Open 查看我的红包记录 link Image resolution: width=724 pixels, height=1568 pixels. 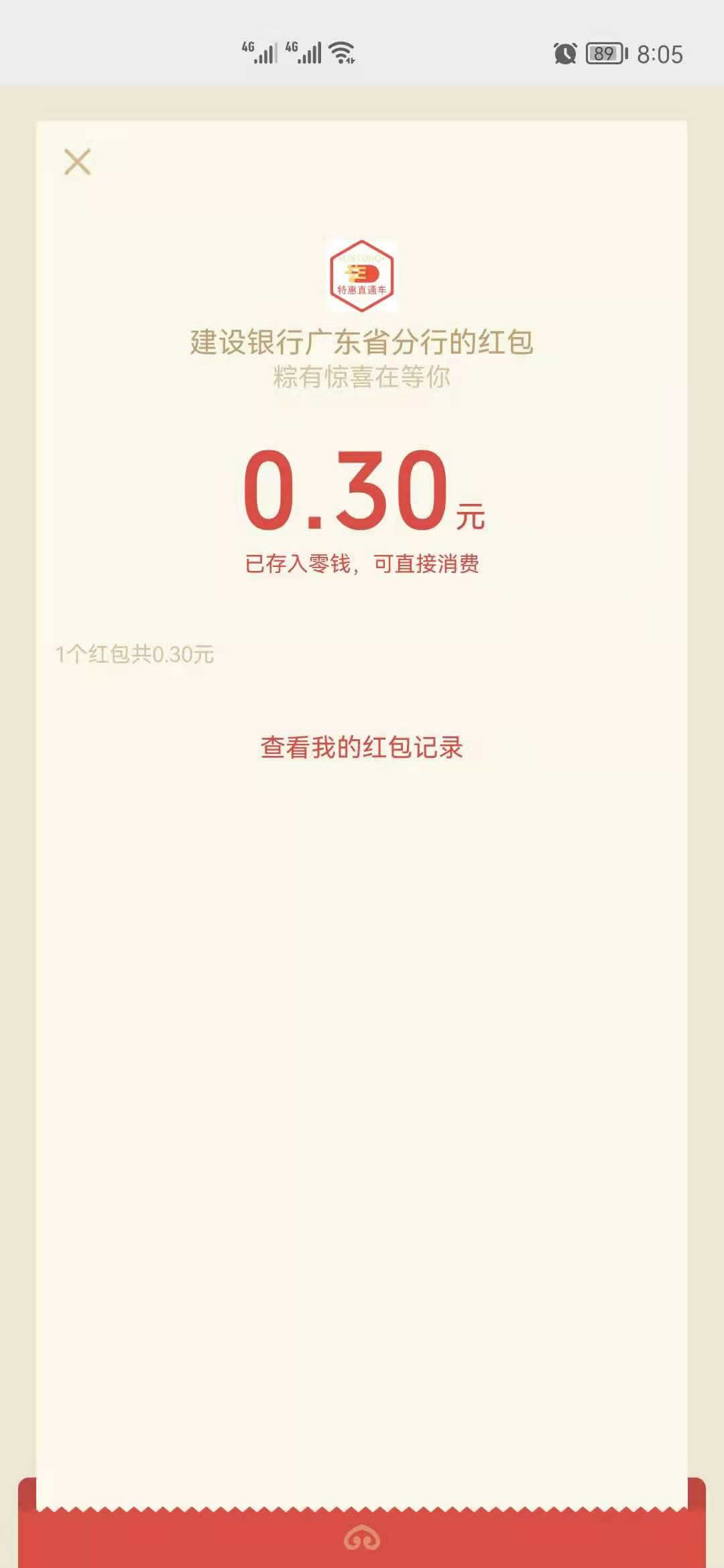(x=361, y=747)
